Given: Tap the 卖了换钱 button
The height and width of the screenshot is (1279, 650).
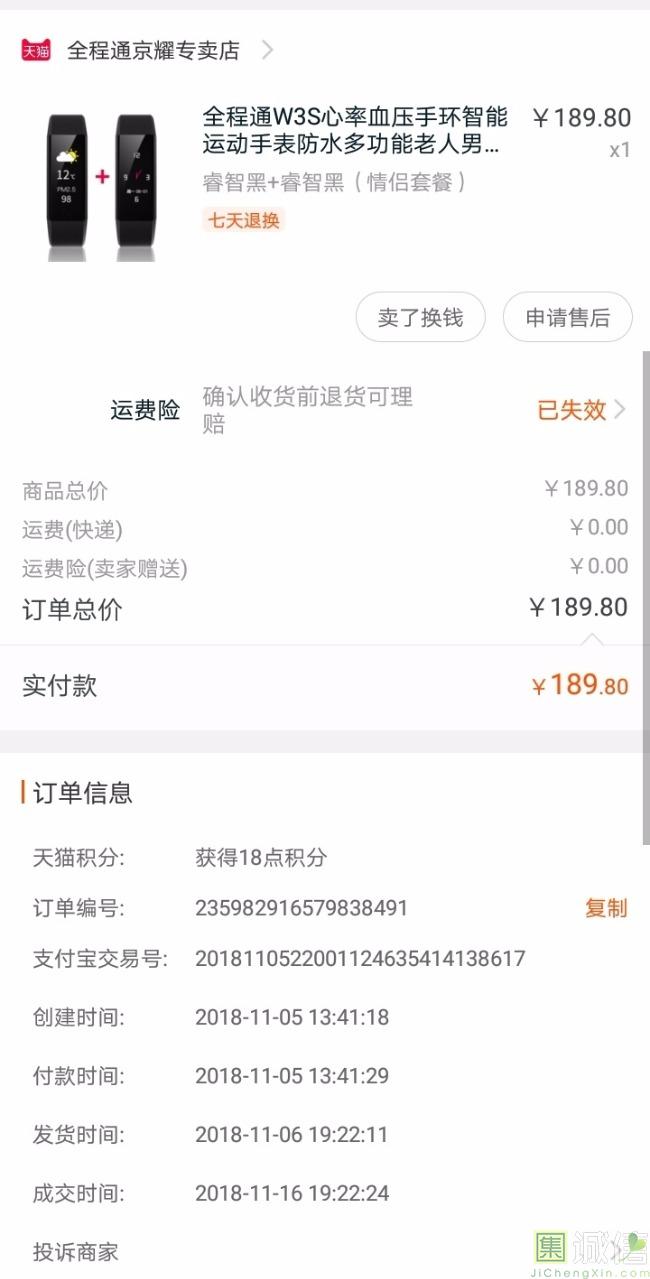Looking at the screenshot, I should 421,318.
